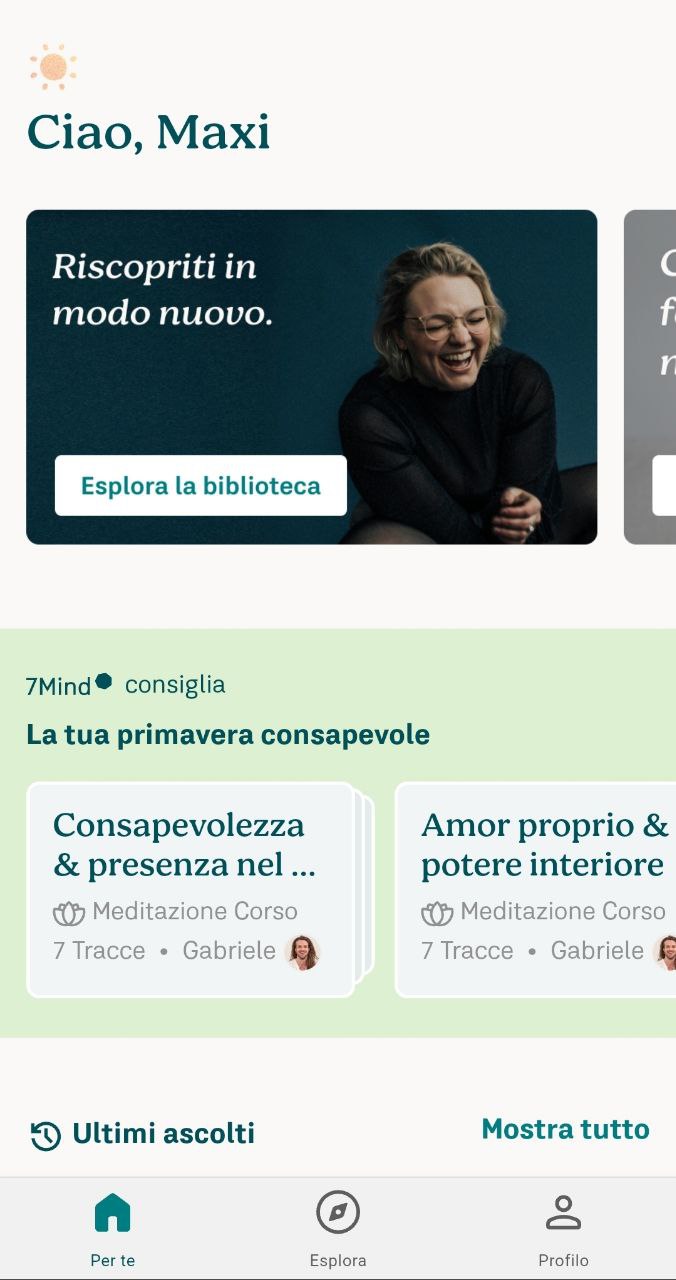Tap the Esplora la biblioteca button

click(x=201, y=486)
